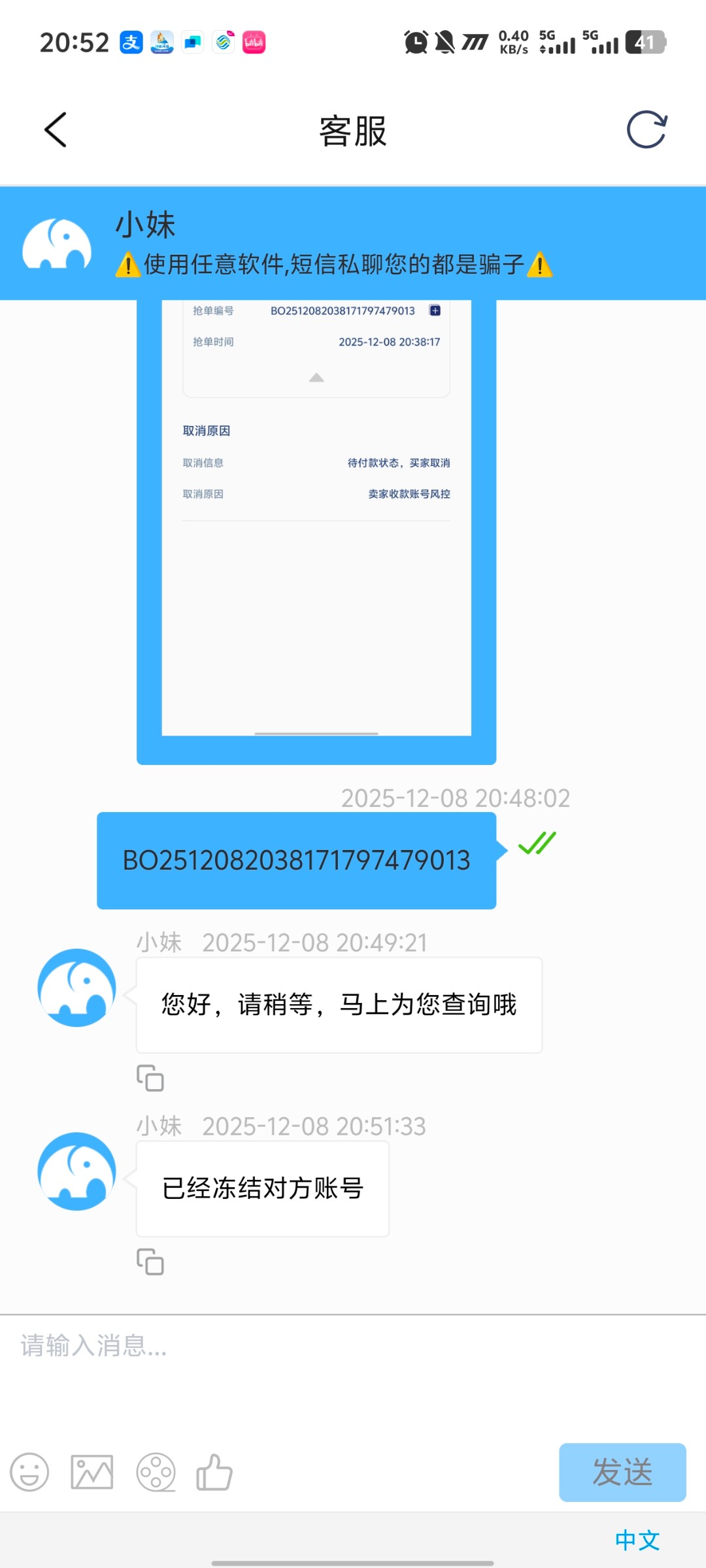The height and width of the screenshot is (1568, 706).
Task: Refresh the customer service chat
Action: [647, 130]
